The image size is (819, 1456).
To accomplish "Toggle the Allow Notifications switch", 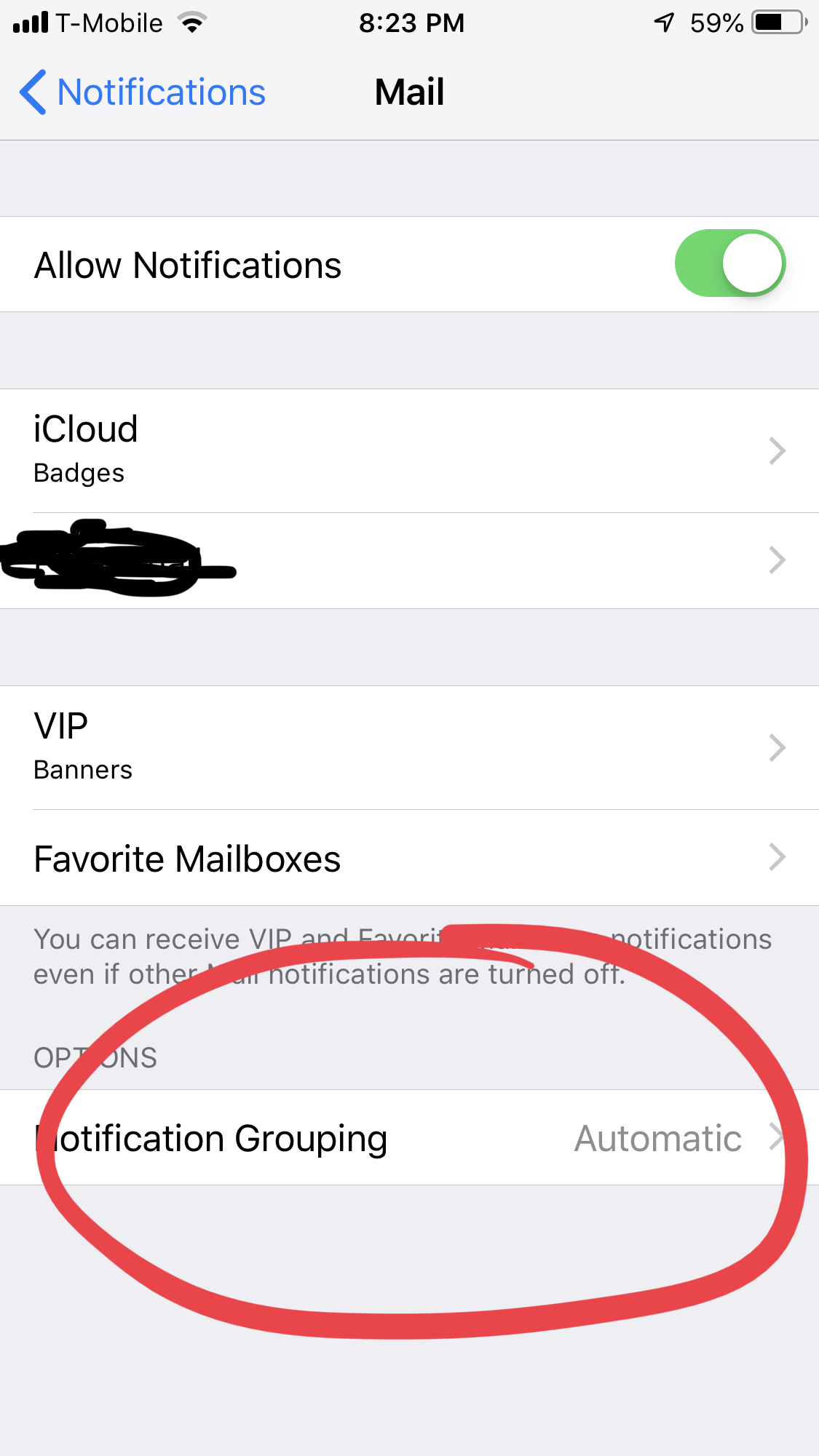I will point(729,264).
